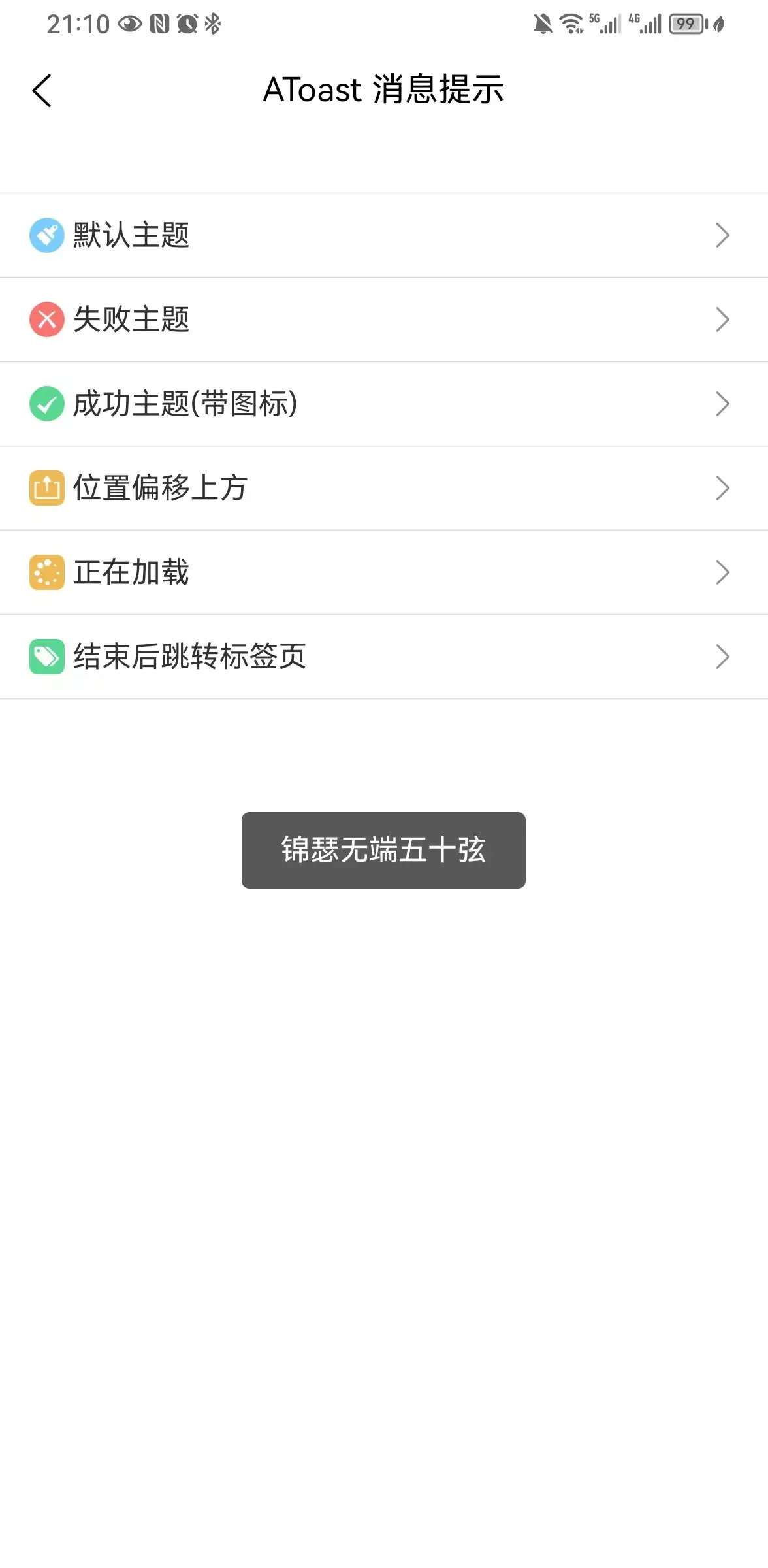Select the 失败主题 option
The image size is (768, 1568).
pyautogui.click(x=384, y=319)
